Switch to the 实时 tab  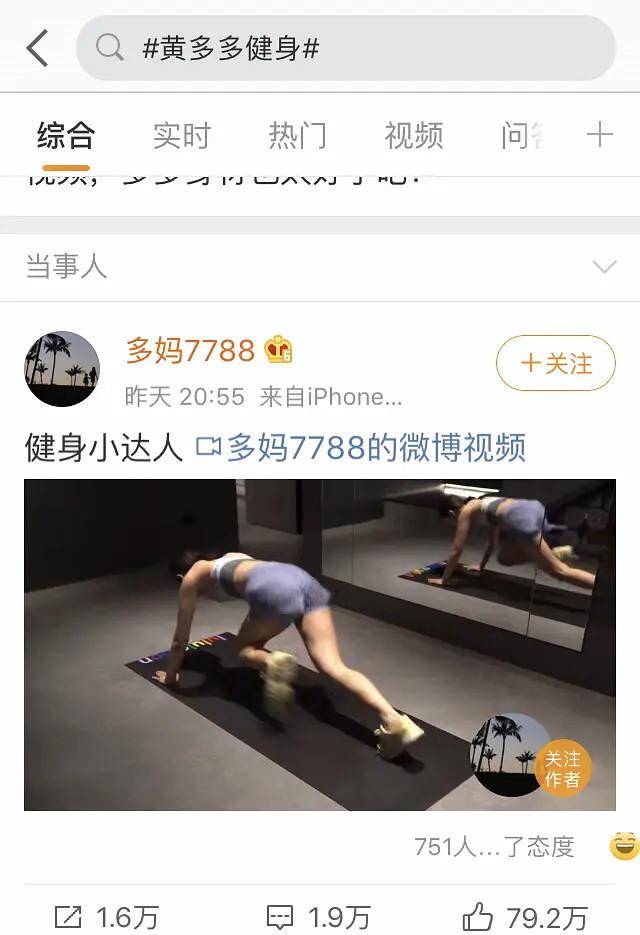(x=182, y=135)
